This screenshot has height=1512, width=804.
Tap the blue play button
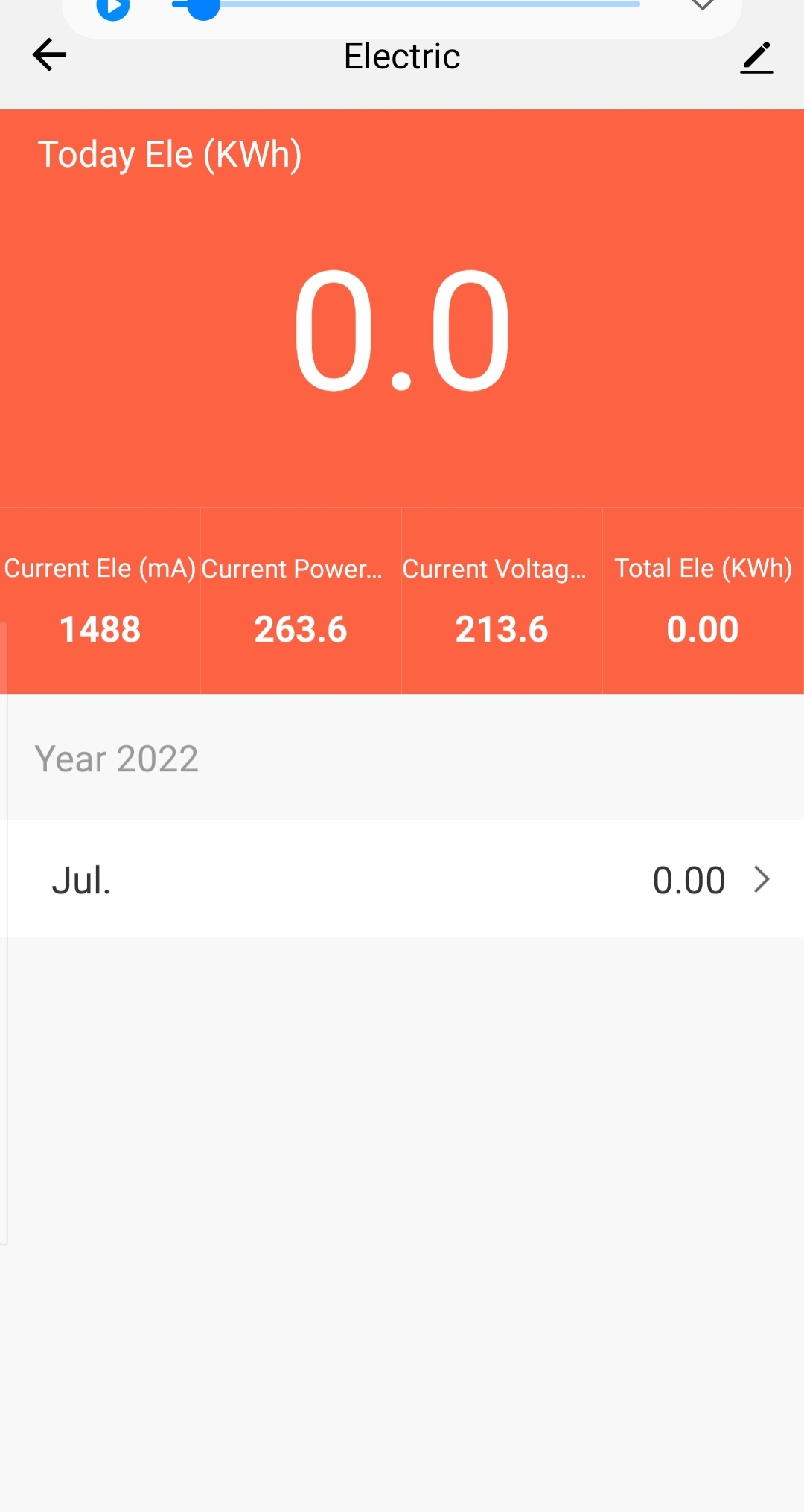click(x=113, y=7)
